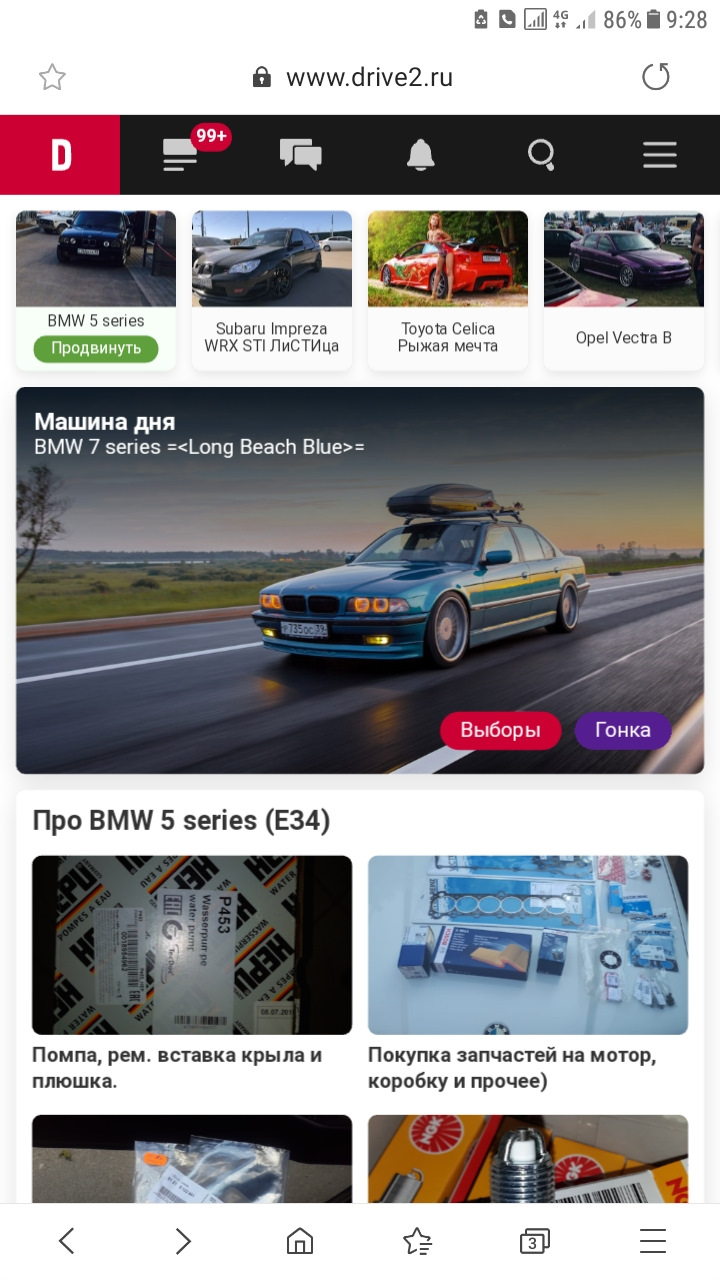Viewport: 720px width, 1280px height.
Task: Open Toyota Celica Рыжая мечта card
Action: (448, 290)
